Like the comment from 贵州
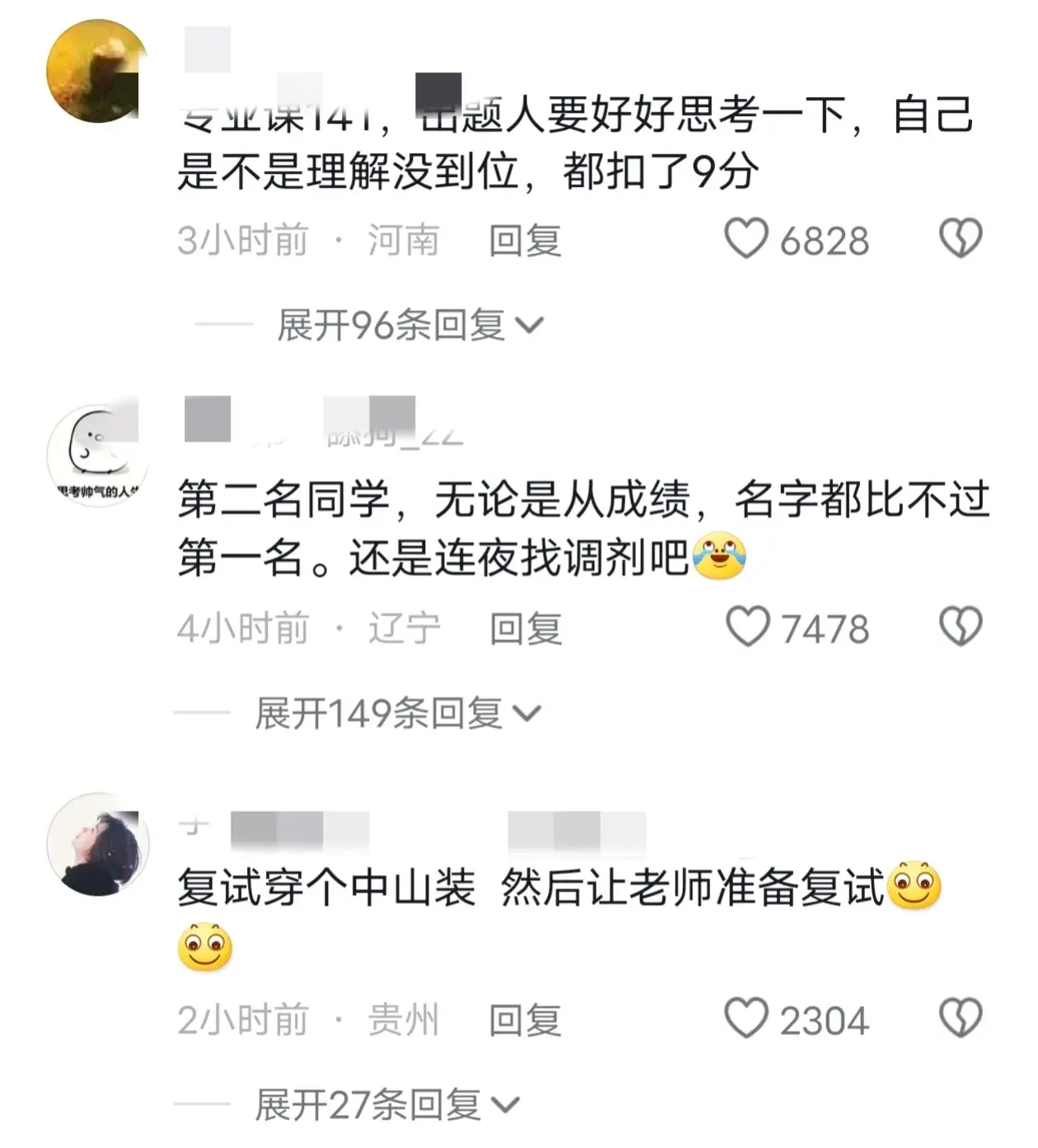The width and height of the screenshot is (1038, 1148). [x=746, y=1019]
